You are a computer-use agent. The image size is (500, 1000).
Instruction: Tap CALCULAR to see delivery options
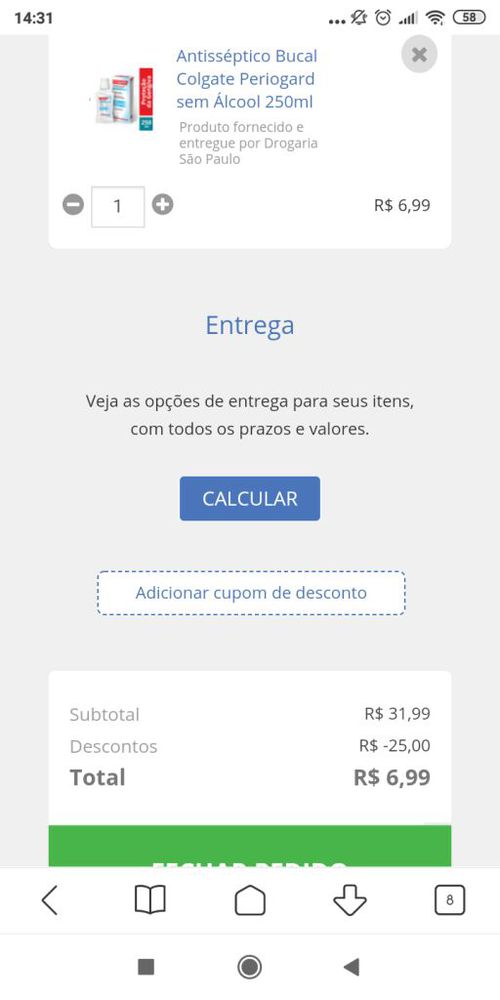pyautogui.click(x=250, y=499)
